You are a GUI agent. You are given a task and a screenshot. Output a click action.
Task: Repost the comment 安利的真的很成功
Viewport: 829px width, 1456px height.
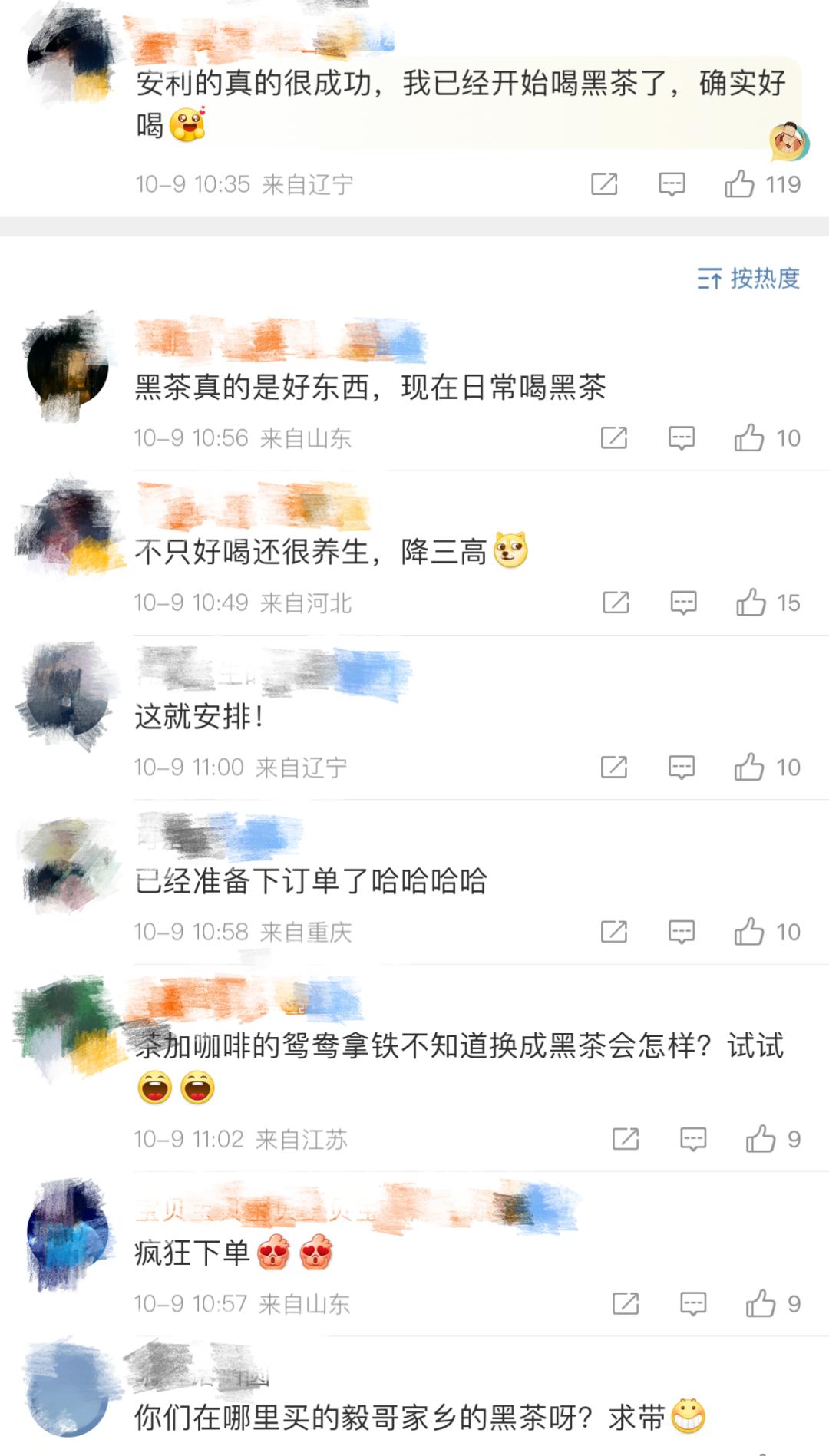click(604, 184)
